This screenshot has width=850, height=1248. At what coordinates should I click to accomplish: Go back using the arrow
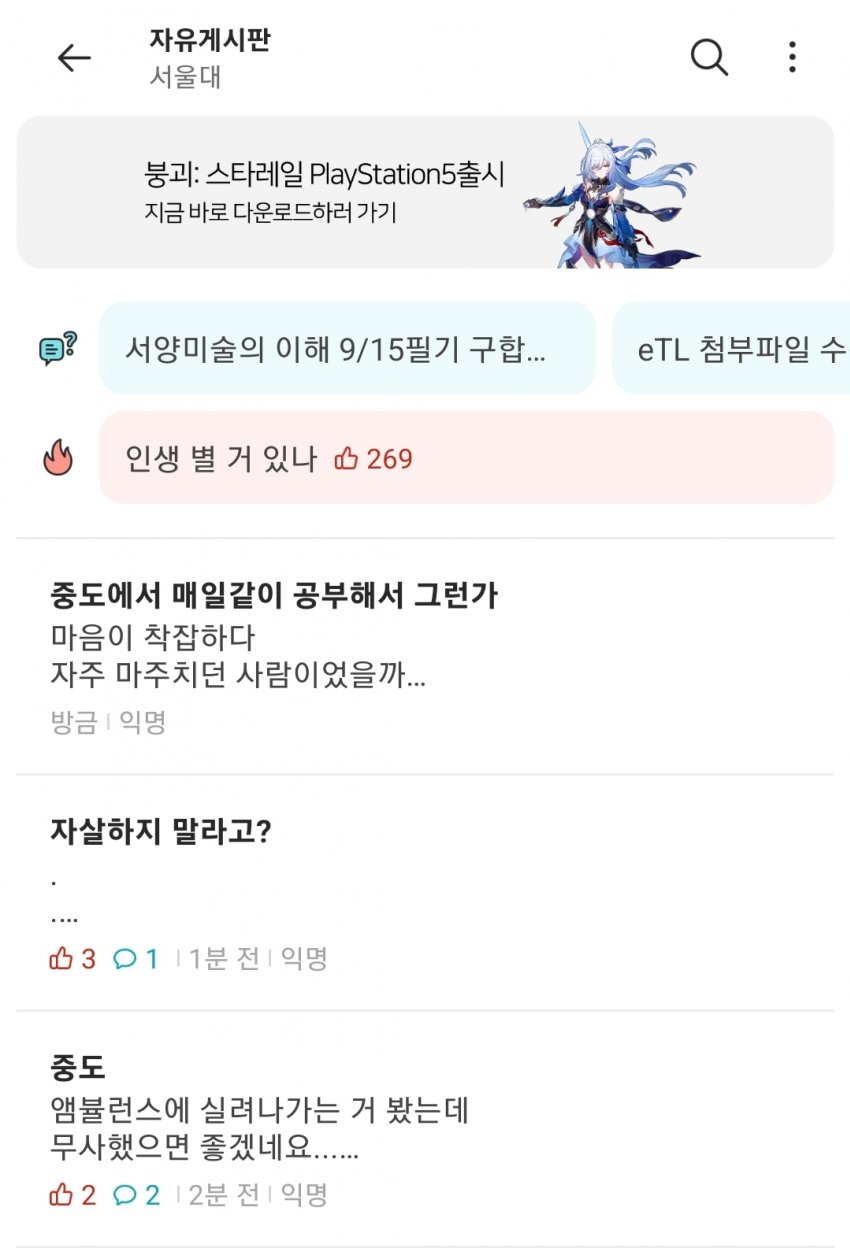pyautogui.click(x=74, y=58)
